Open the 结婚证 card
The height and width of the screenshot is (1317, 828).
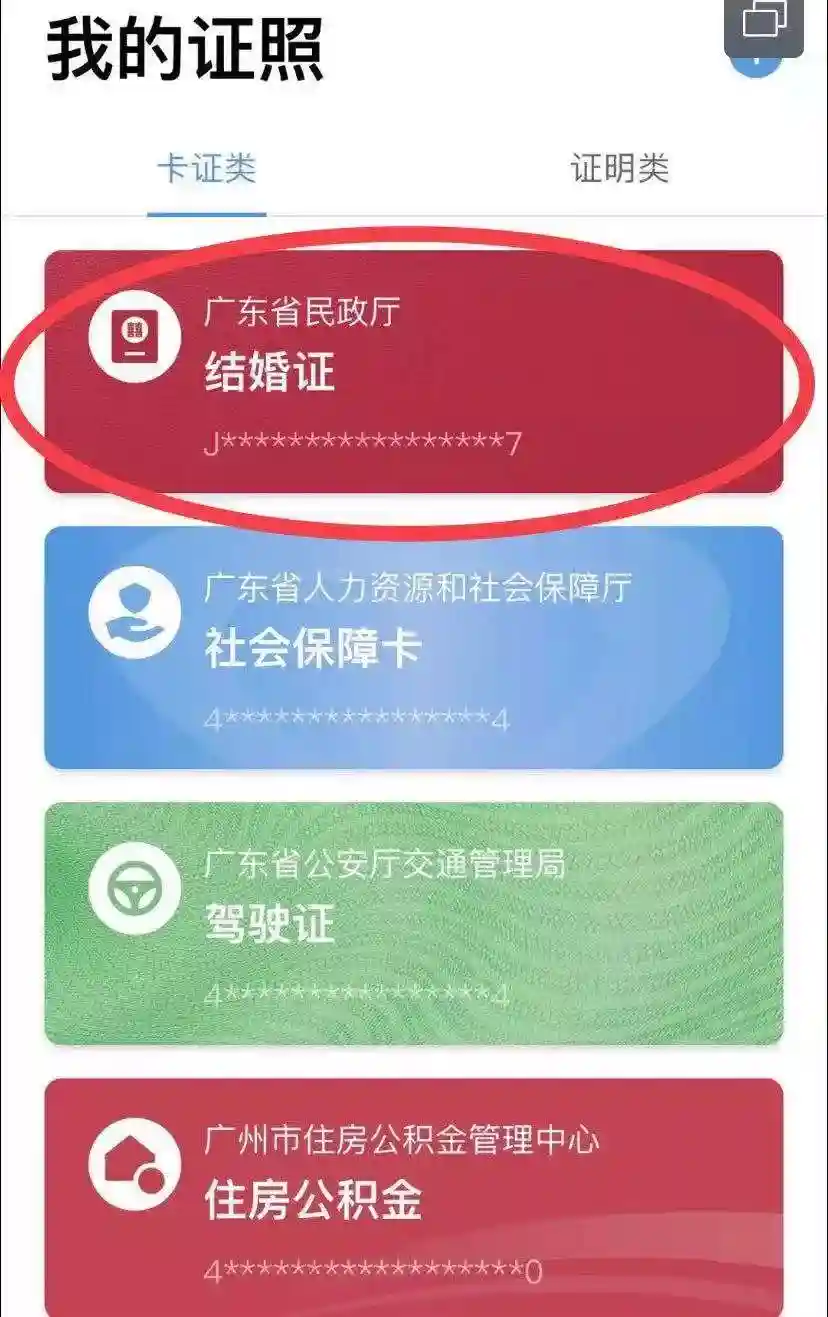413,372
